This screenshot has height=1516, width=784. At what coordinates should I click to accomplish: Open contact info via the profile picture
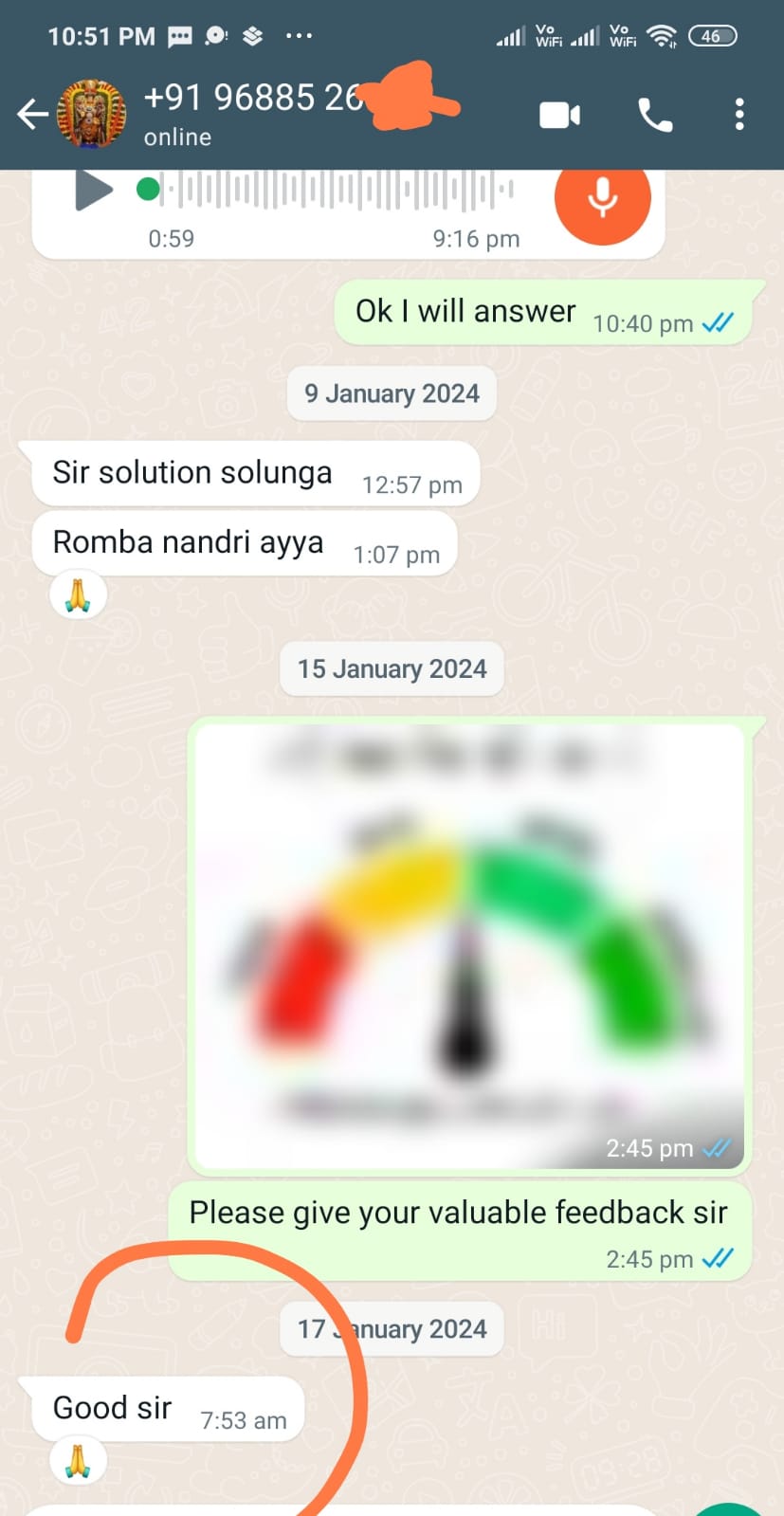click(x=92, y=115)
